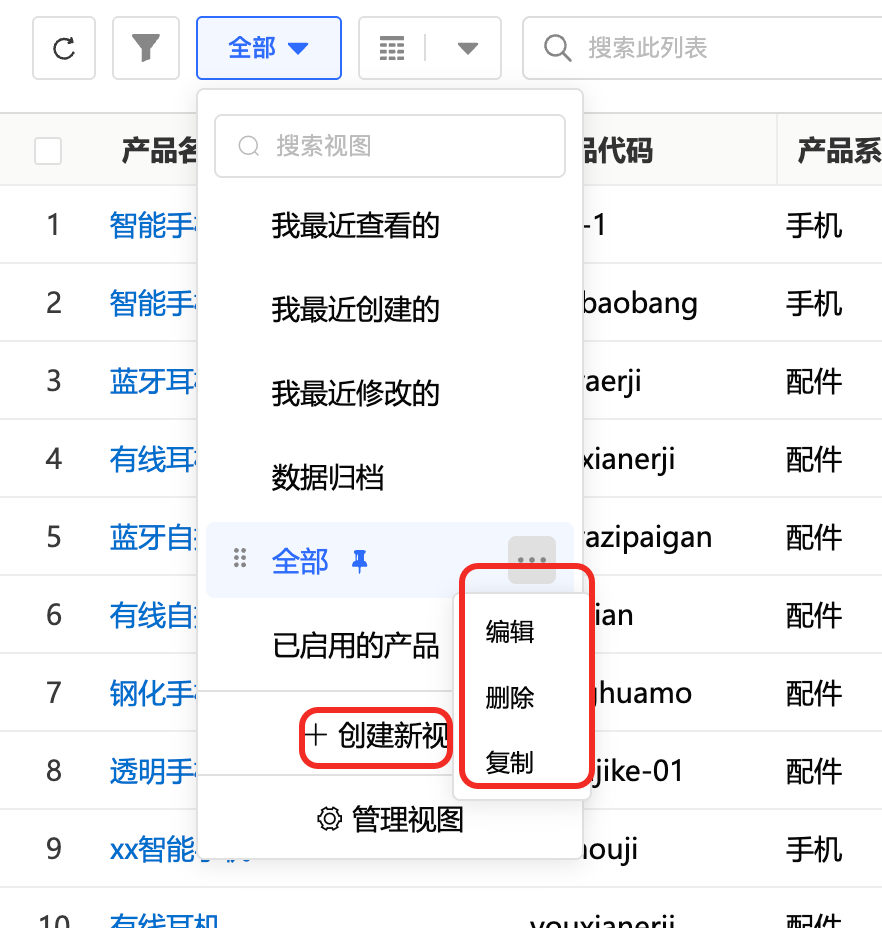Select the 我最近查看的 view
Image resolution: width=882 pixels, height=928 pixels.
click(x=355, y=226)
